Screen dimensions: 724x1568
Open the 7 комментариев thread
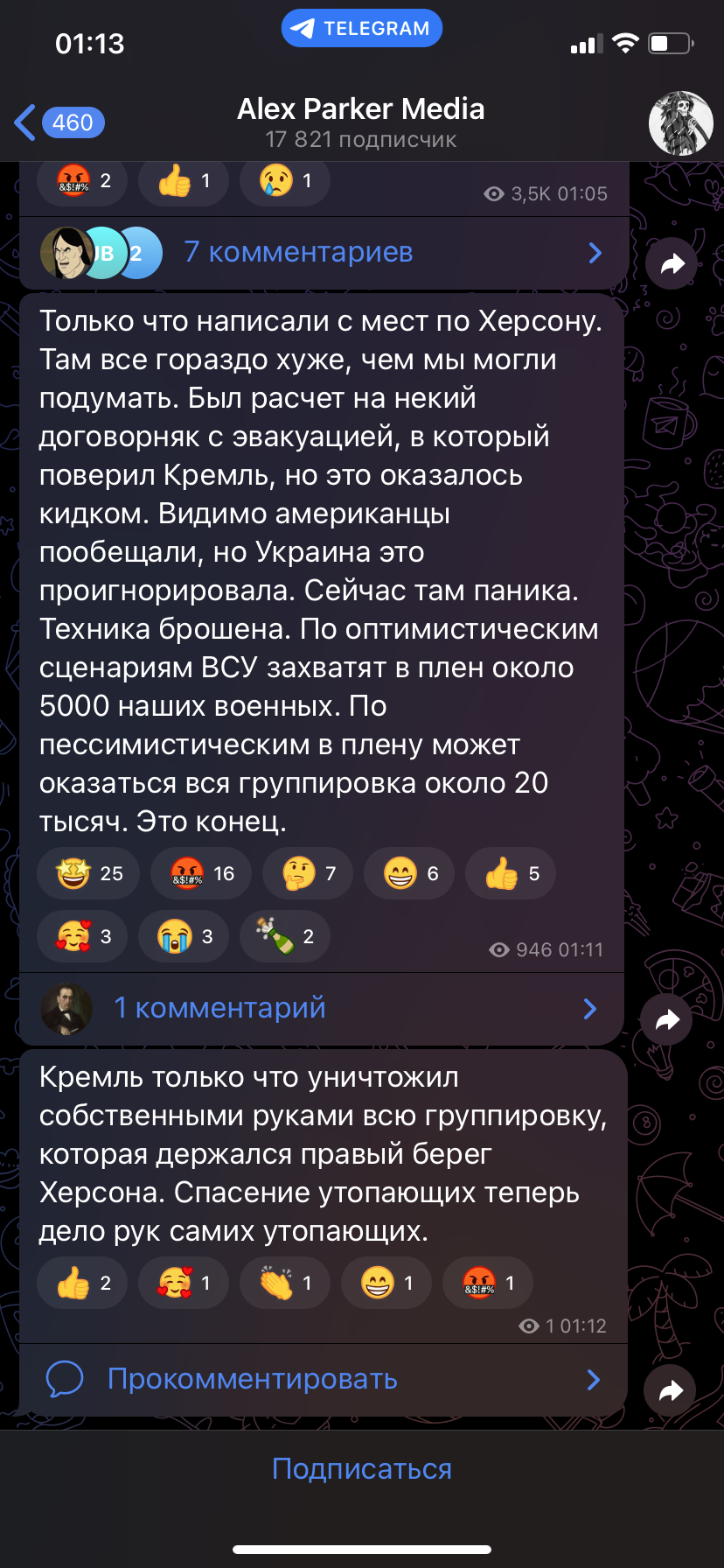point(324,253)
